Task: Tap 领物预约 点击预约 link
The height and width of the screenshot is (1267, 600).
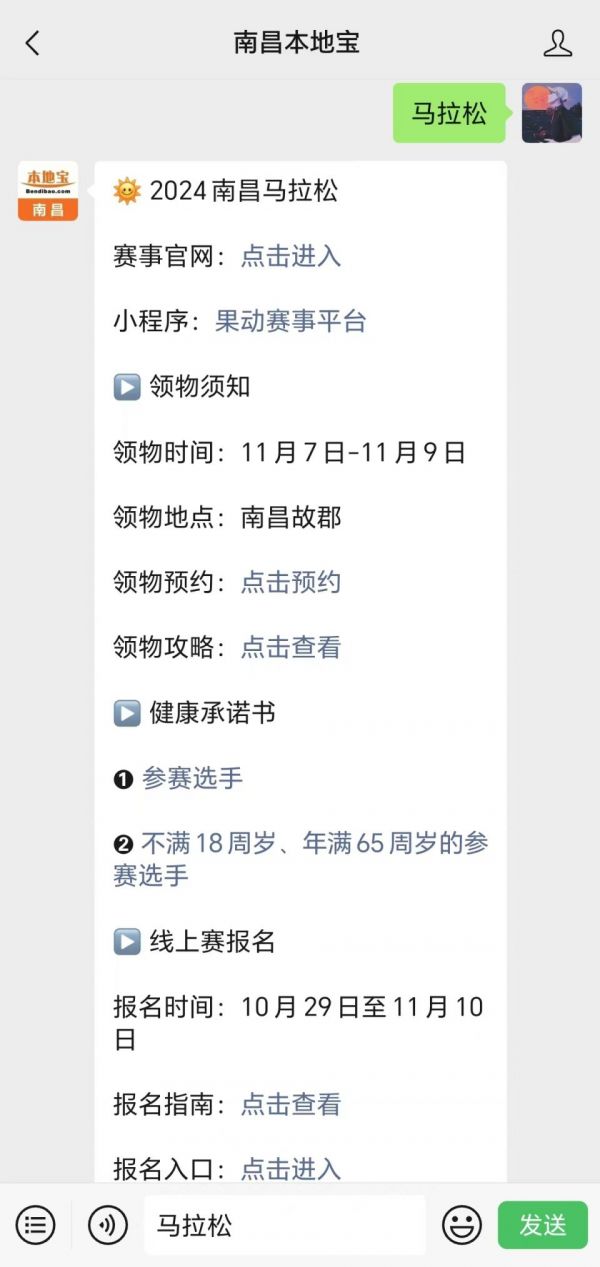Action: [291, 582]
